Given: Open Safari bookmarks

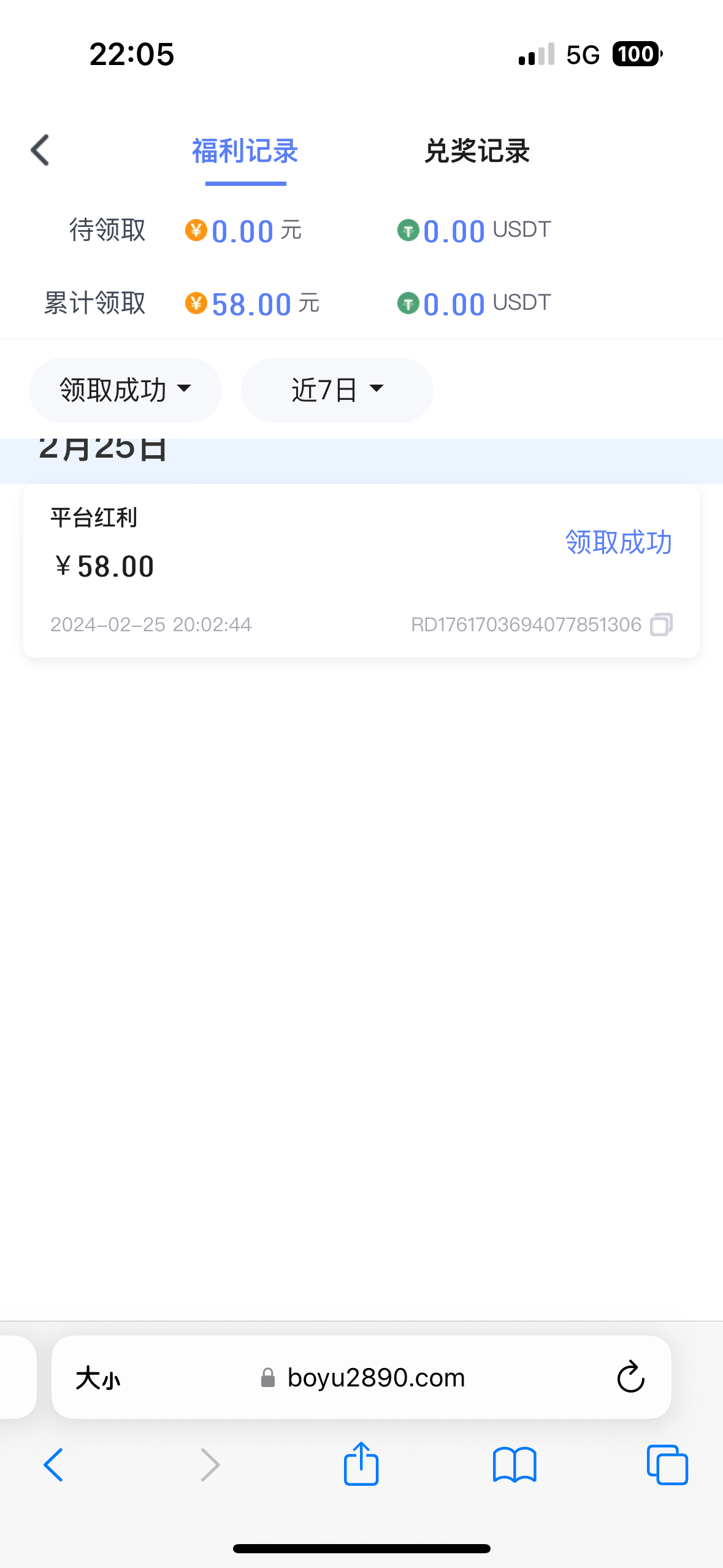Looking at the screenshot, I should [x=515, y=1465].
